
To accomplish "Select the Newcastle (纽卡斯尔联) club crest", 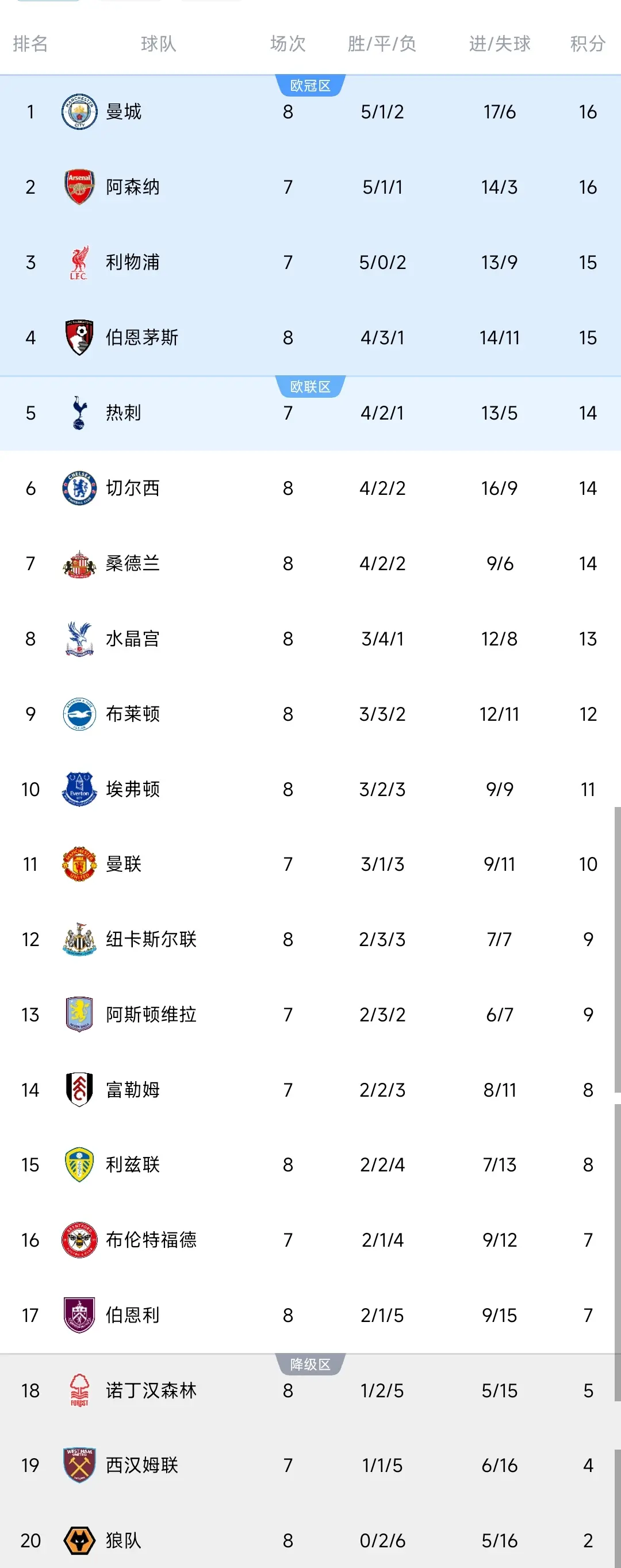I will (79, 939).
